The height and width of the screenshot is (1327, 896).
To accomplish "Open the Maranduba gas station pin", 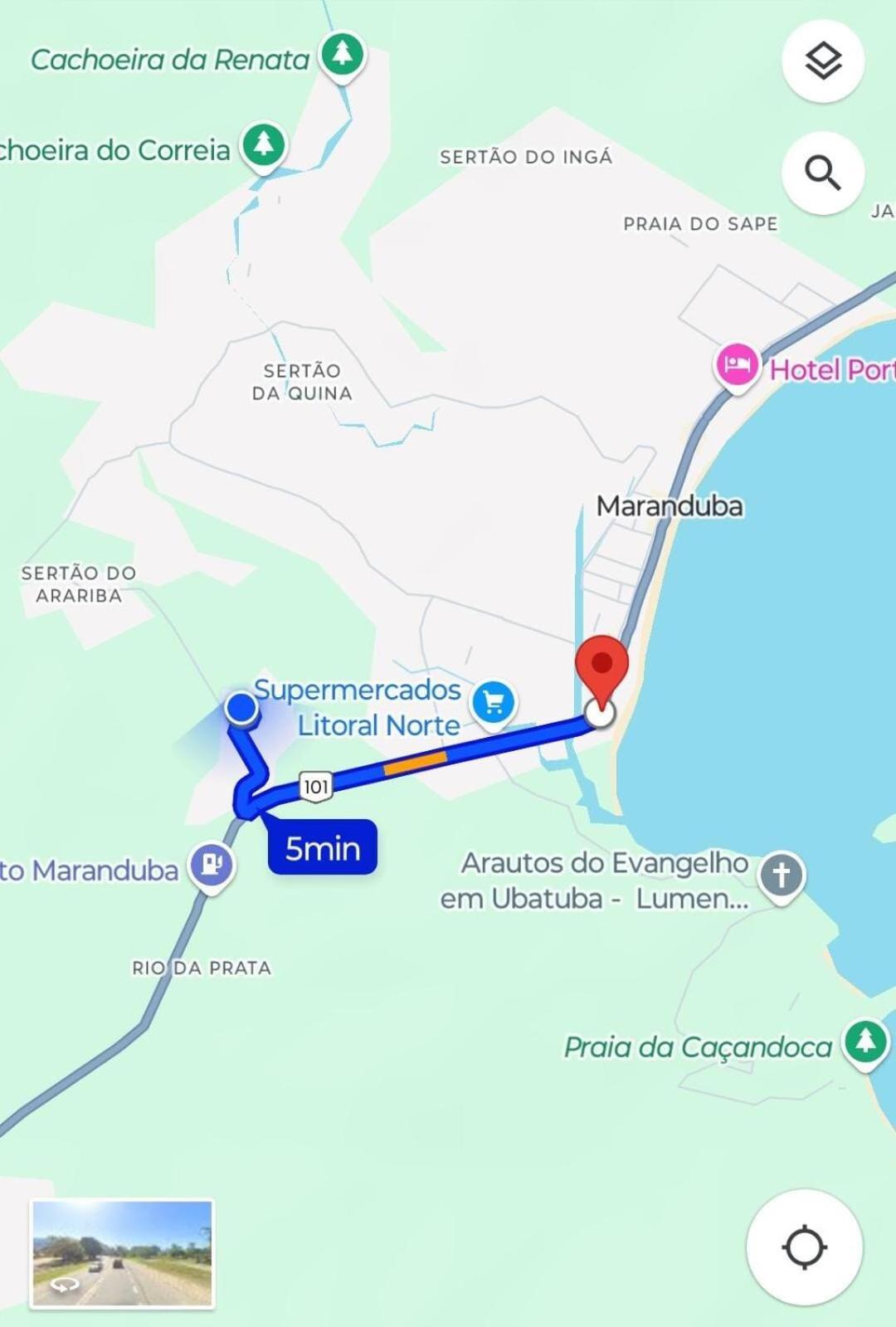I will pyautogui.click(x=212, y=866).
